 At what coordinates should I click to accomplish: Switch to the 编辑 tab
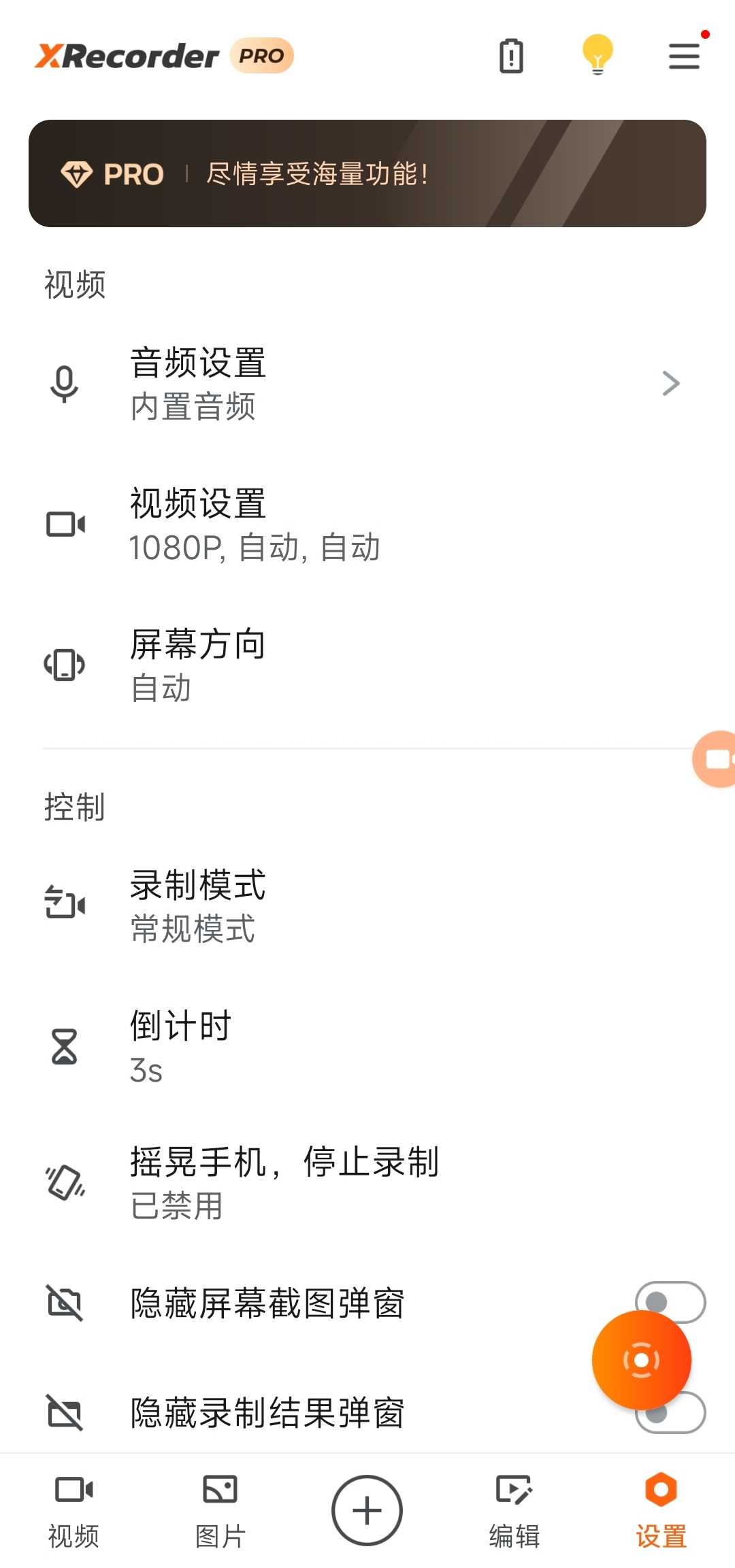(x=514, y=1512)
